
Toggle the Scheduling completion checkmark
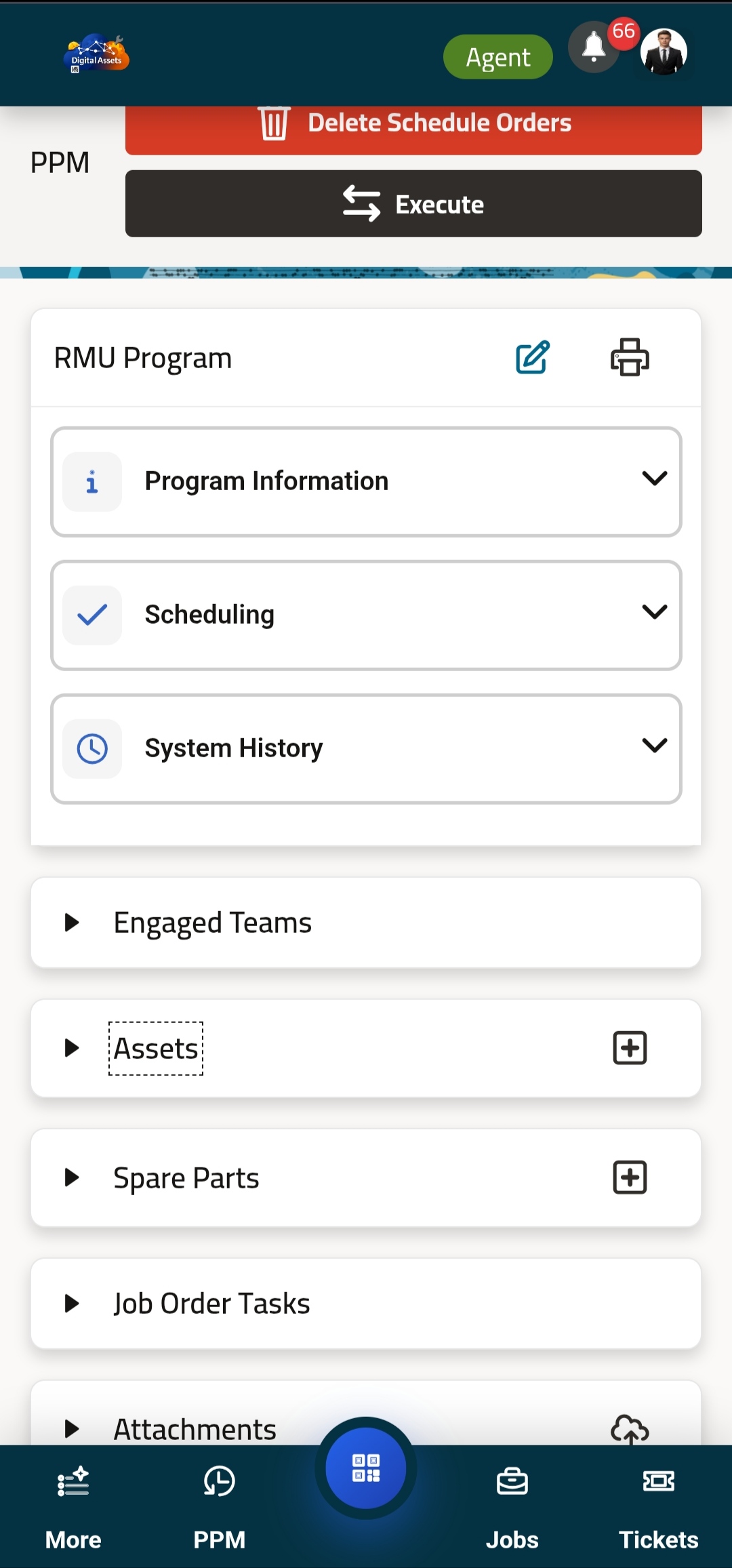point(91,614)
